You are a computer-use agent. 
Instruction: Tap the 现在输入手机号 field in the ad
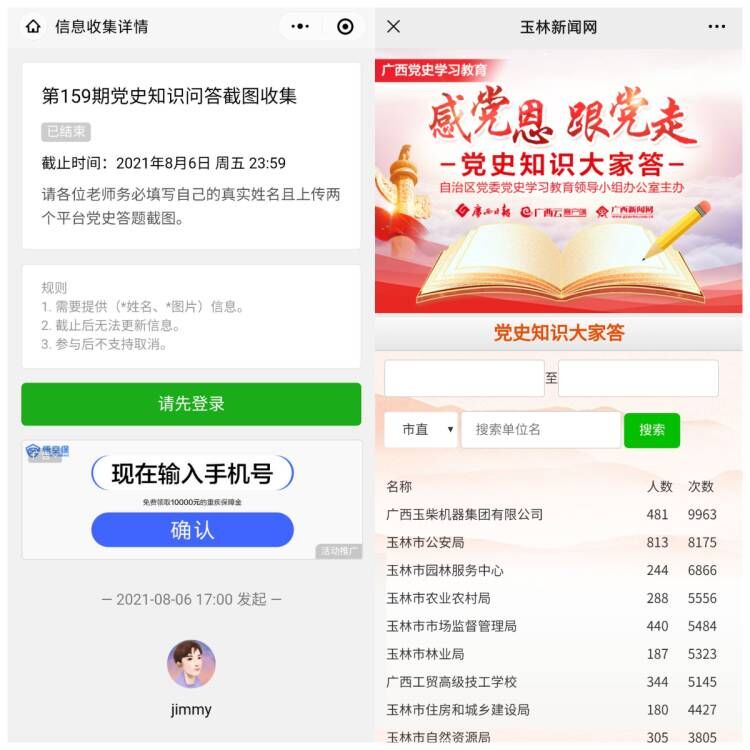[x=192, y=473]
